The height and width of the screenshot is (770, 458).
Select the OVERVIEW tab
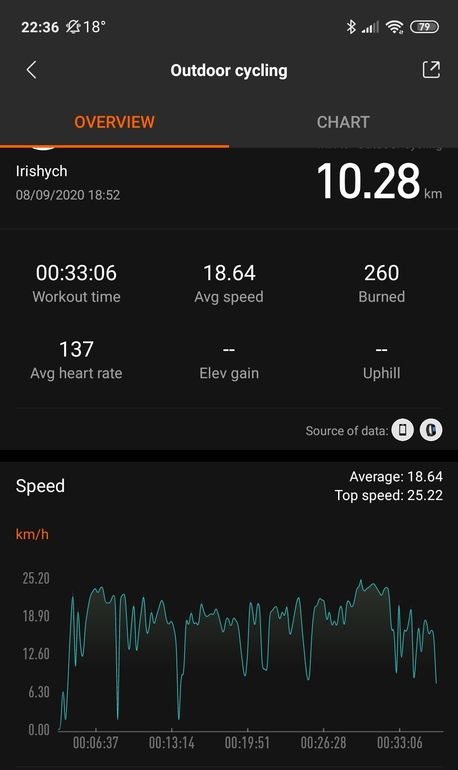point(114,122)
